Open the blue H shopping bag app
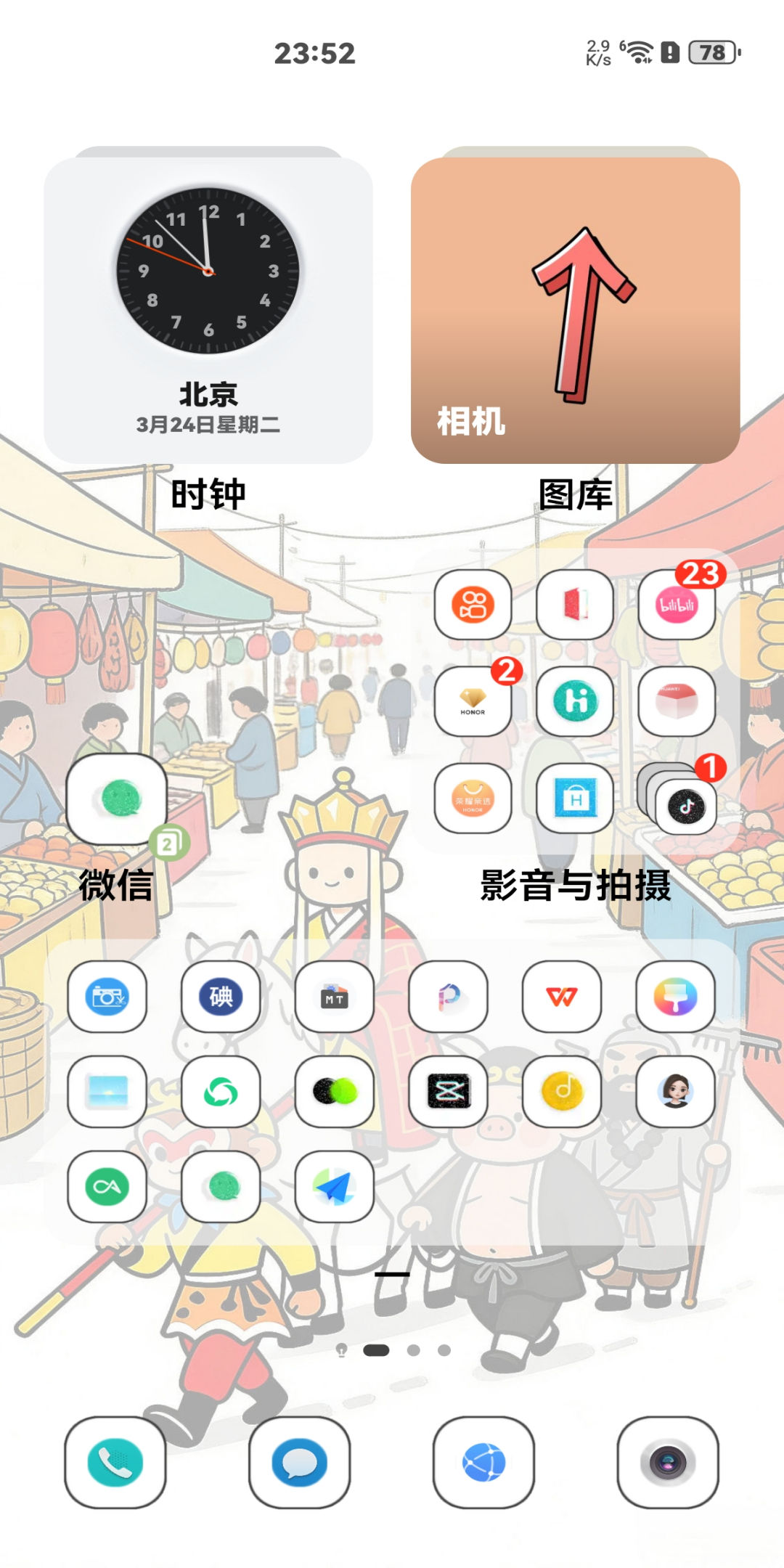784x1568 pixels. tap(575, 799)
